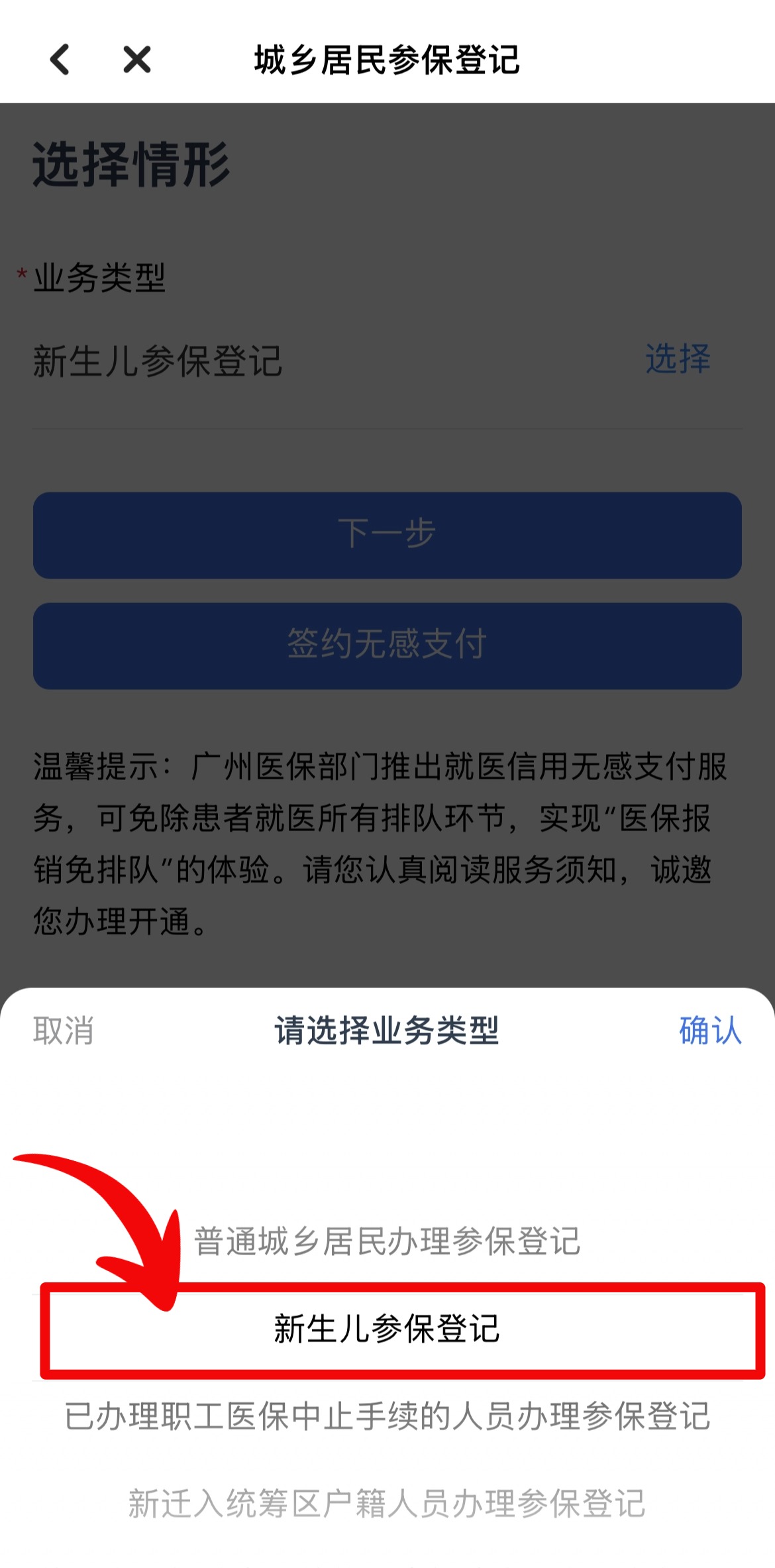Tap 取消 to cancel the picker

64,1031
